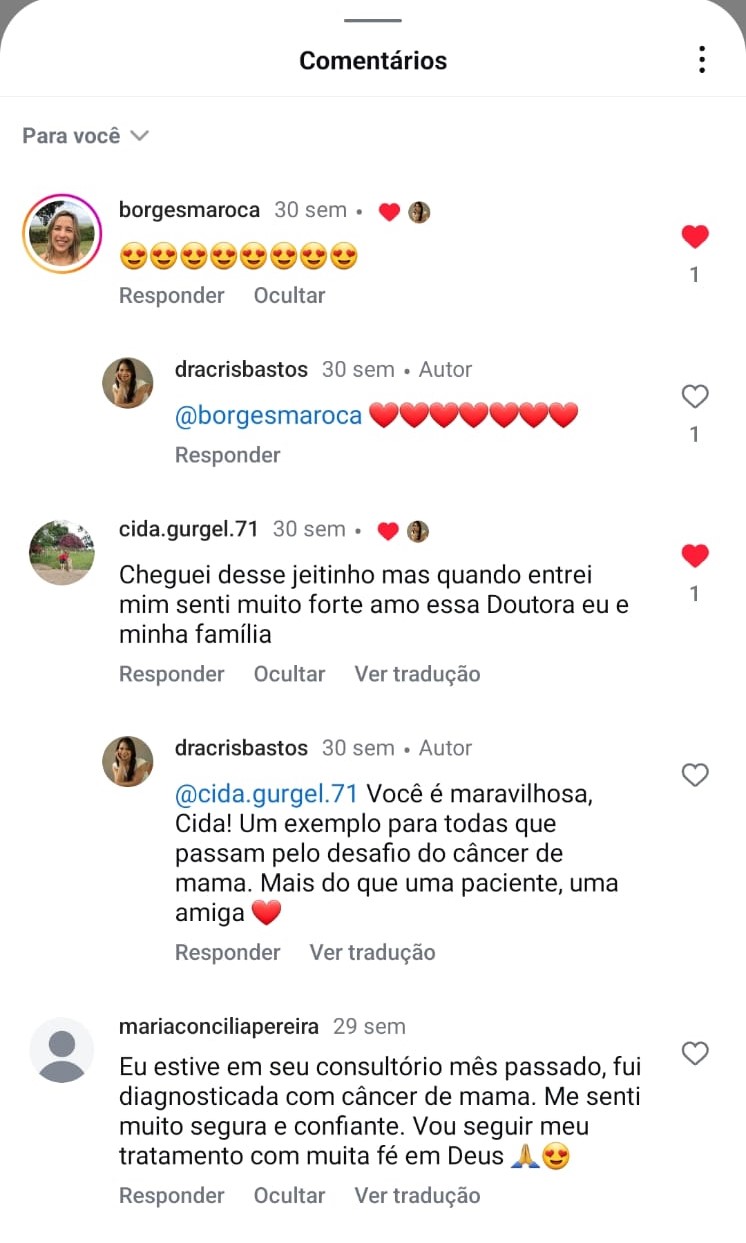This screenshot has height=1243, width=746.
Task: Expand the "Para você" sort dropdown
Action: point(85,136)
